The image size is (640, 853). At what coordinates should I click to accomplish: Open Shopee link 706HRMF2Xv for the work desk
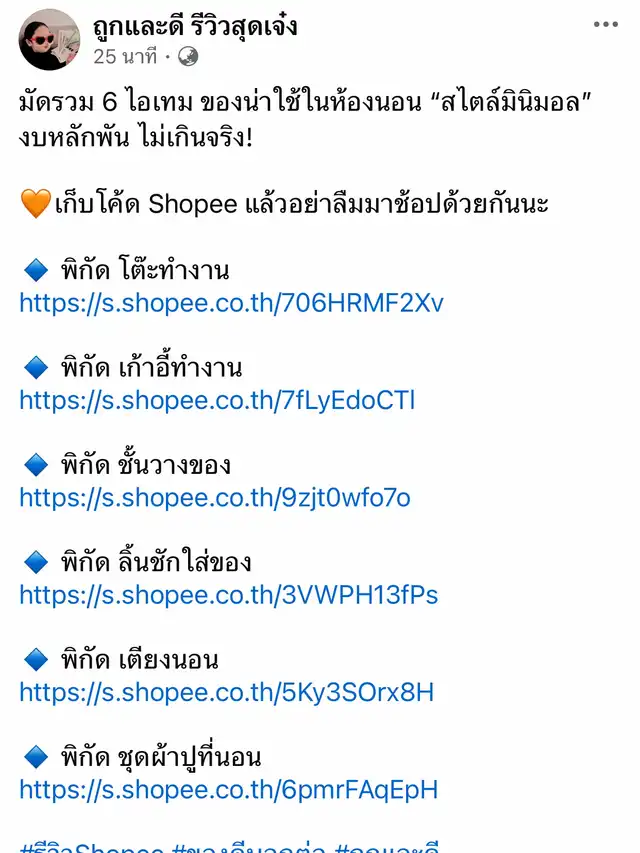click(x=231, y=303)
